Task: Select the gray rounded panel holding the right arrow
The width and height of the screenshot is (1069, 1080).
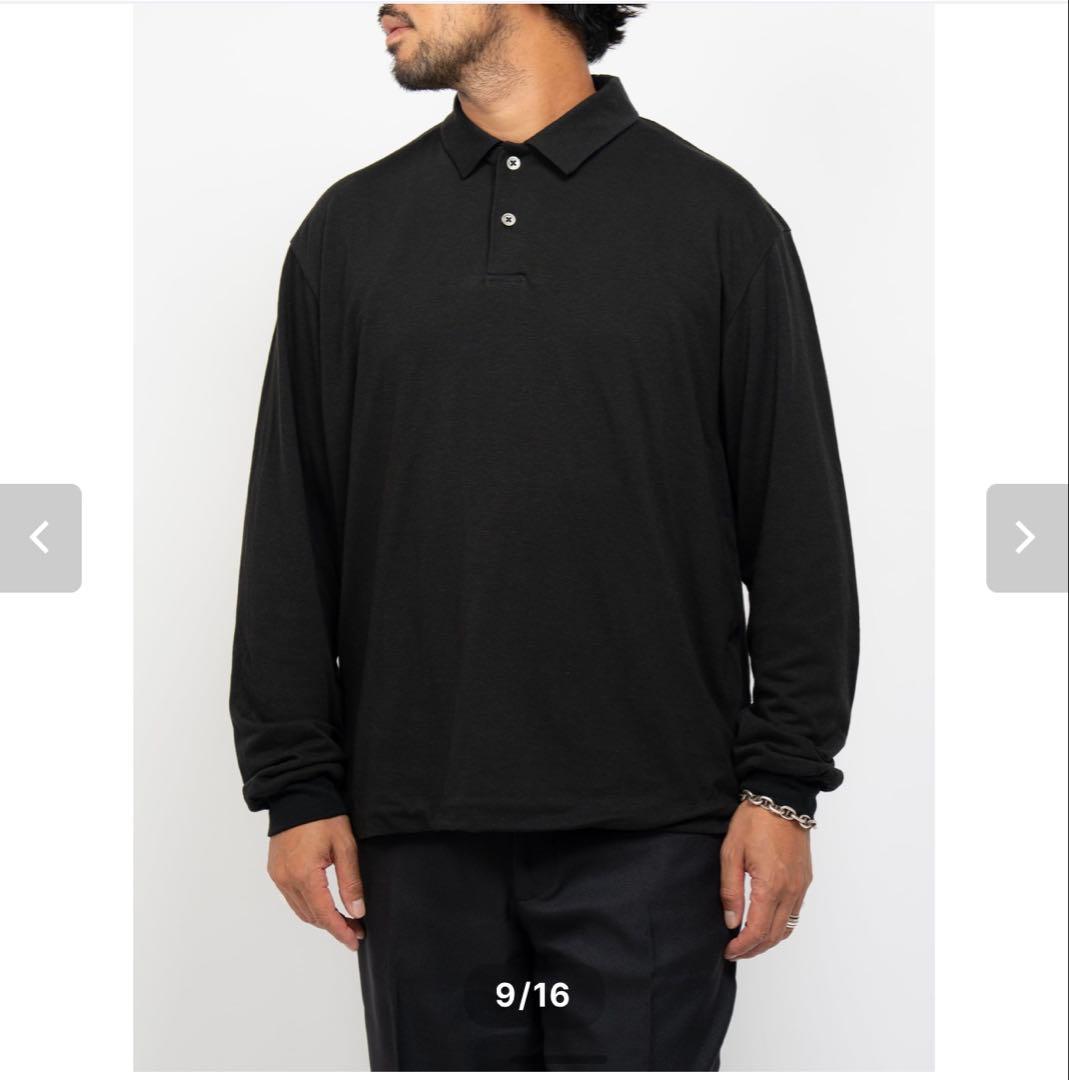Action: 1026,537
